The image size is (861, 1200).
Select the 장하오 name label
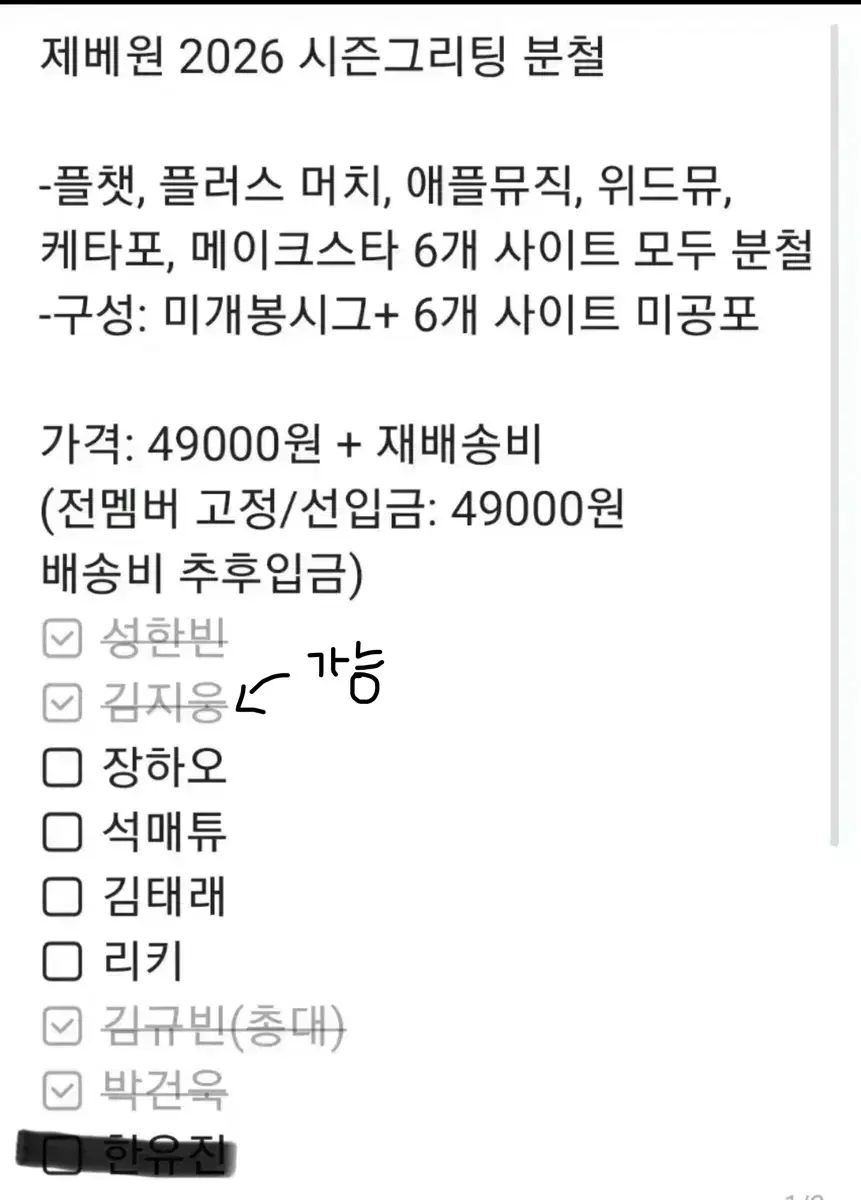point(160,768)
